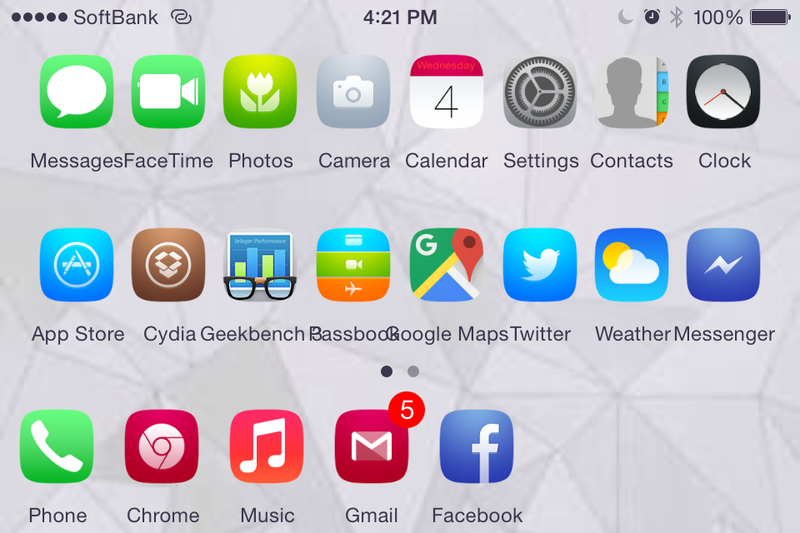The image size is (800, 533).
Task: Launch FaceTime
Action: point(168,92)
